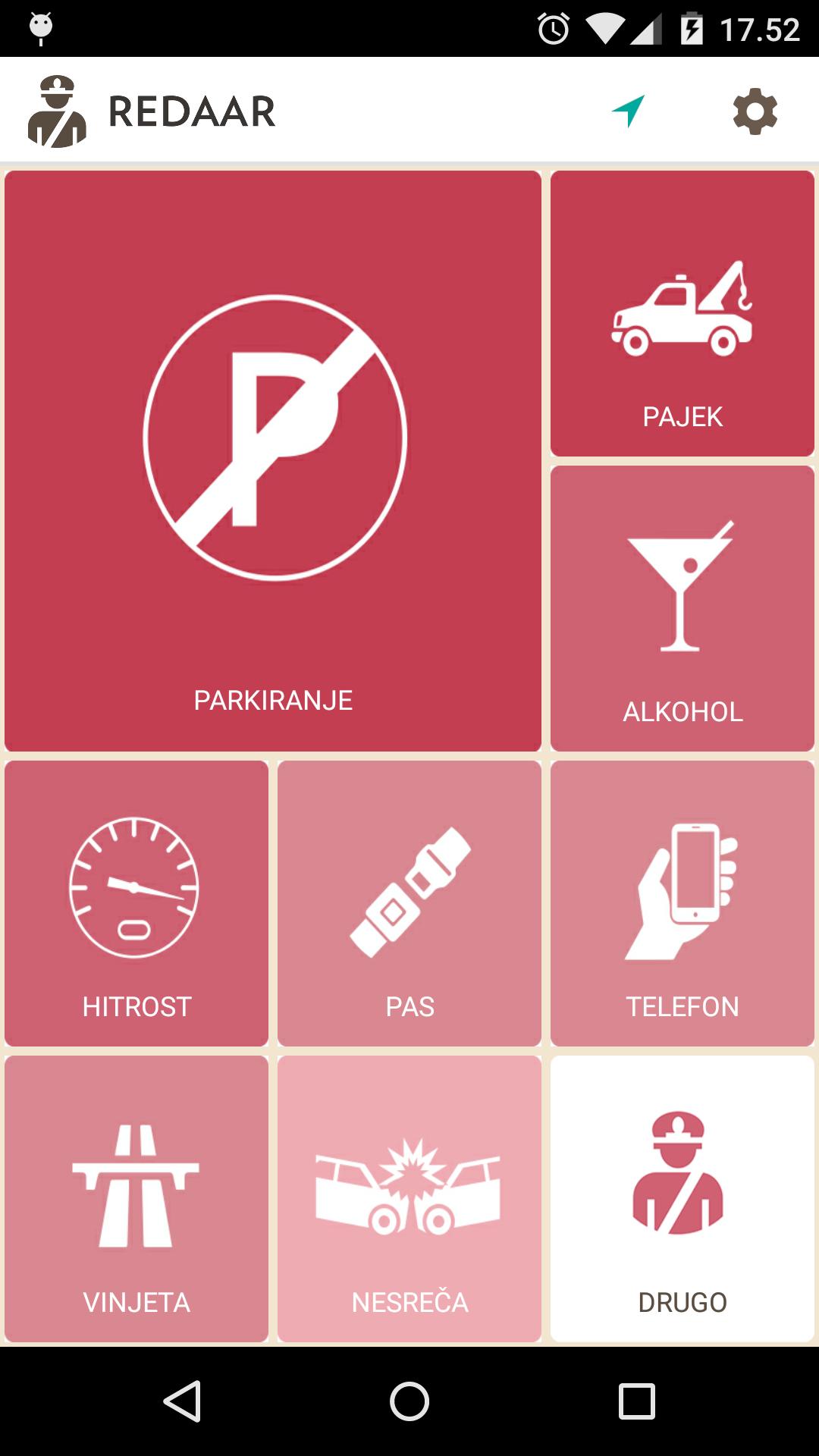Select the Nesreča accident tile
Image resolution: width=819 pixels, height=1456 pixels.
point(409,1198)
